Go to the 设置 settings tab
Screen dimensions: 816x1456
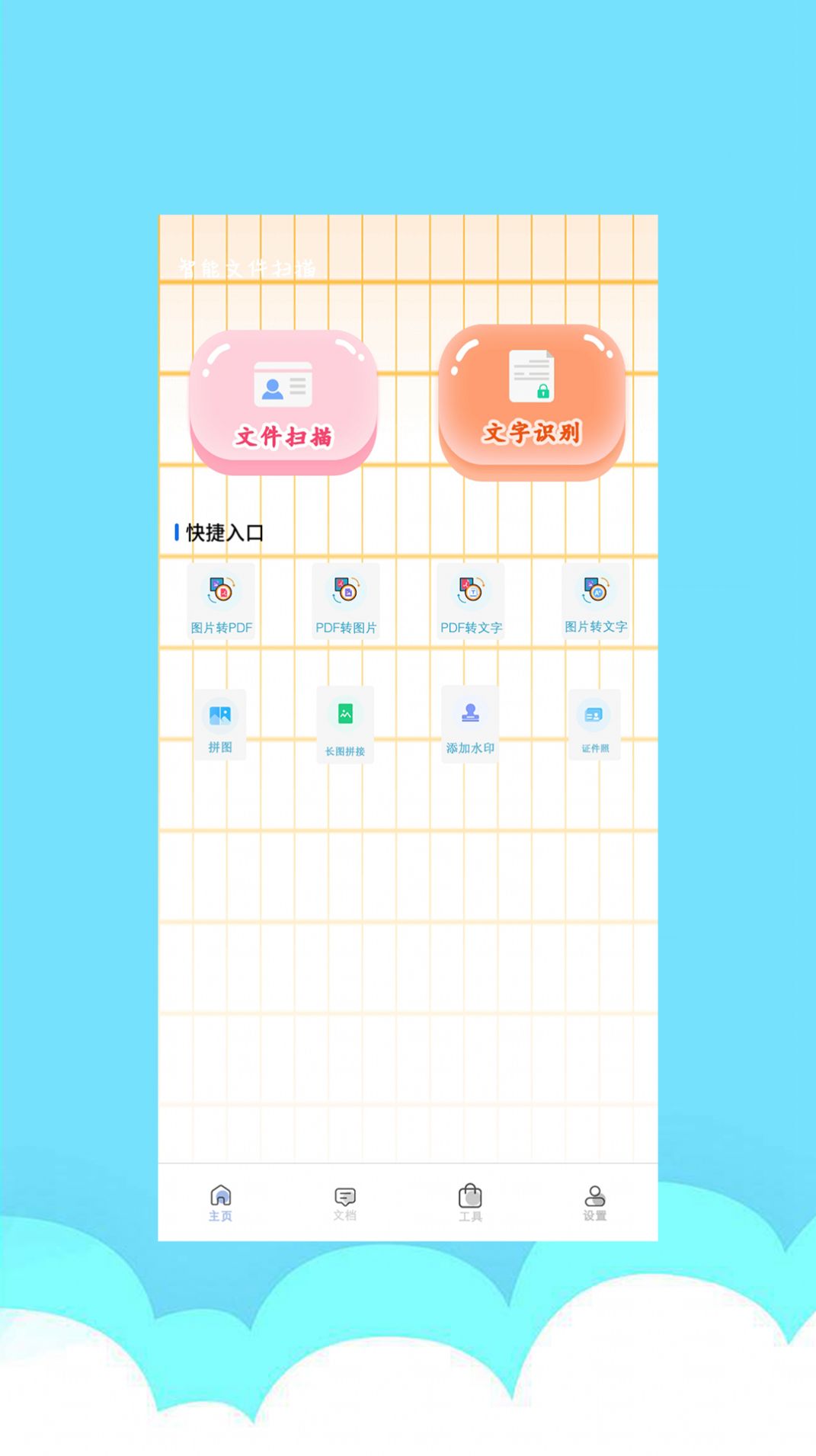click(x=595, y=1204)
